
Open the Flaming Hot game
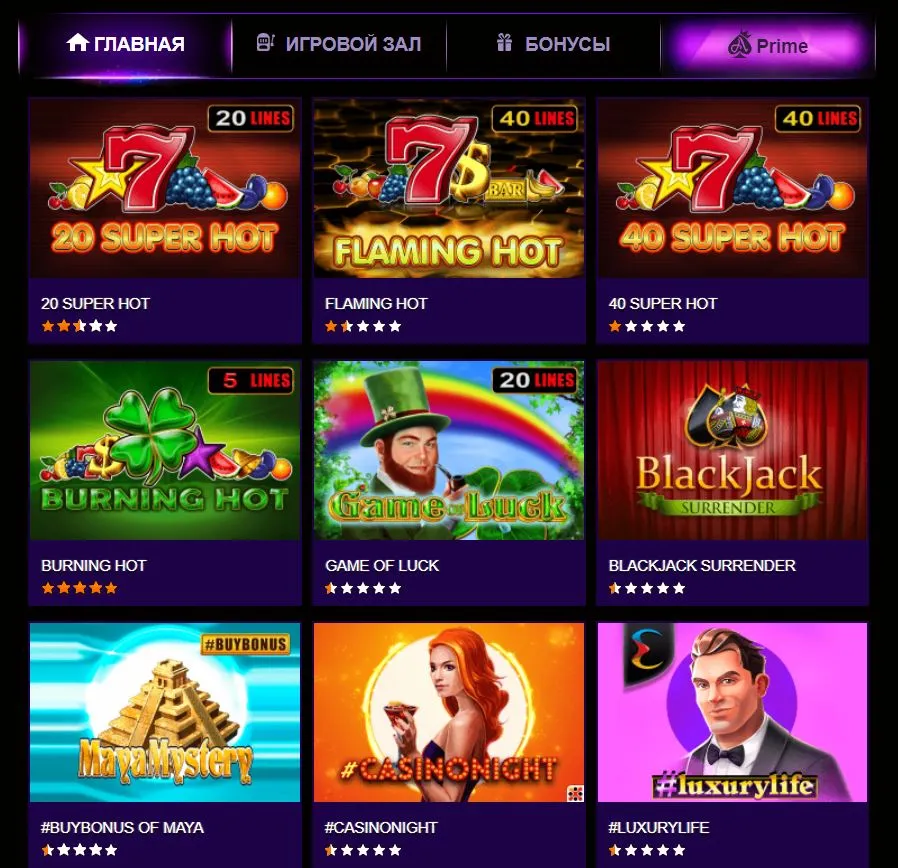449,189
